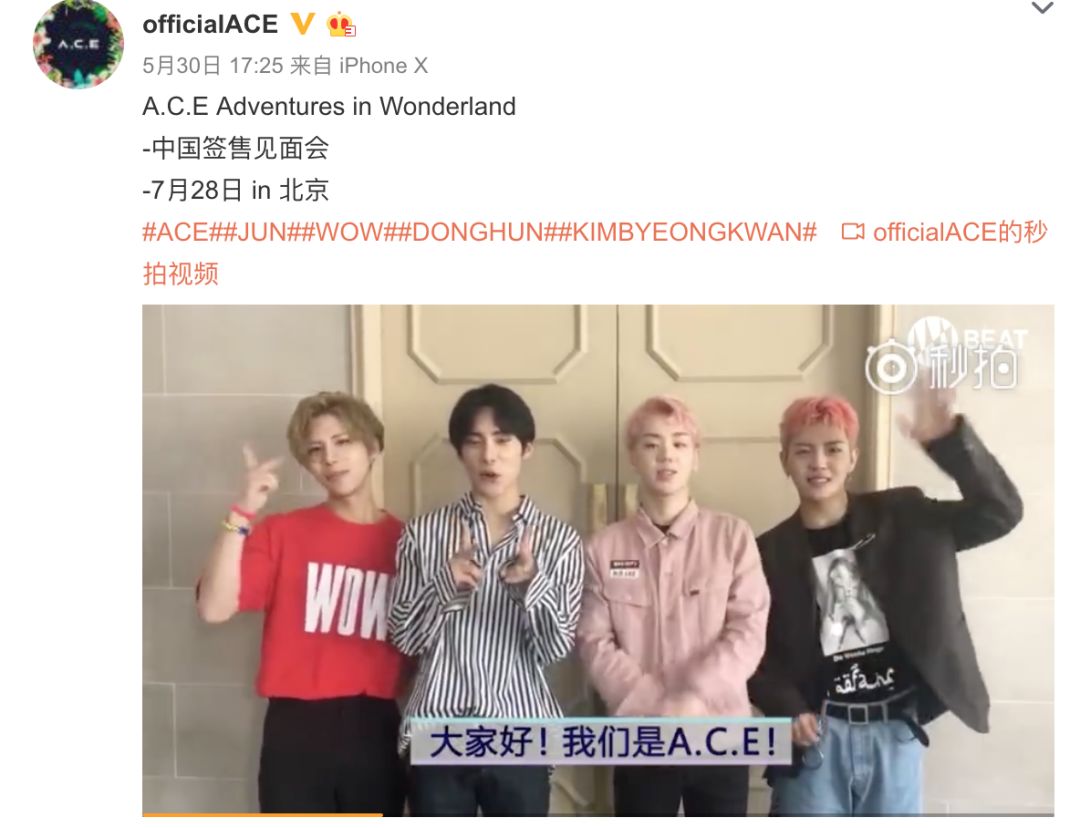The height and width of the screenshot is (828, 1080).
Task: Play the A.C.E greeting video
Action: click(x=597, y=558)
